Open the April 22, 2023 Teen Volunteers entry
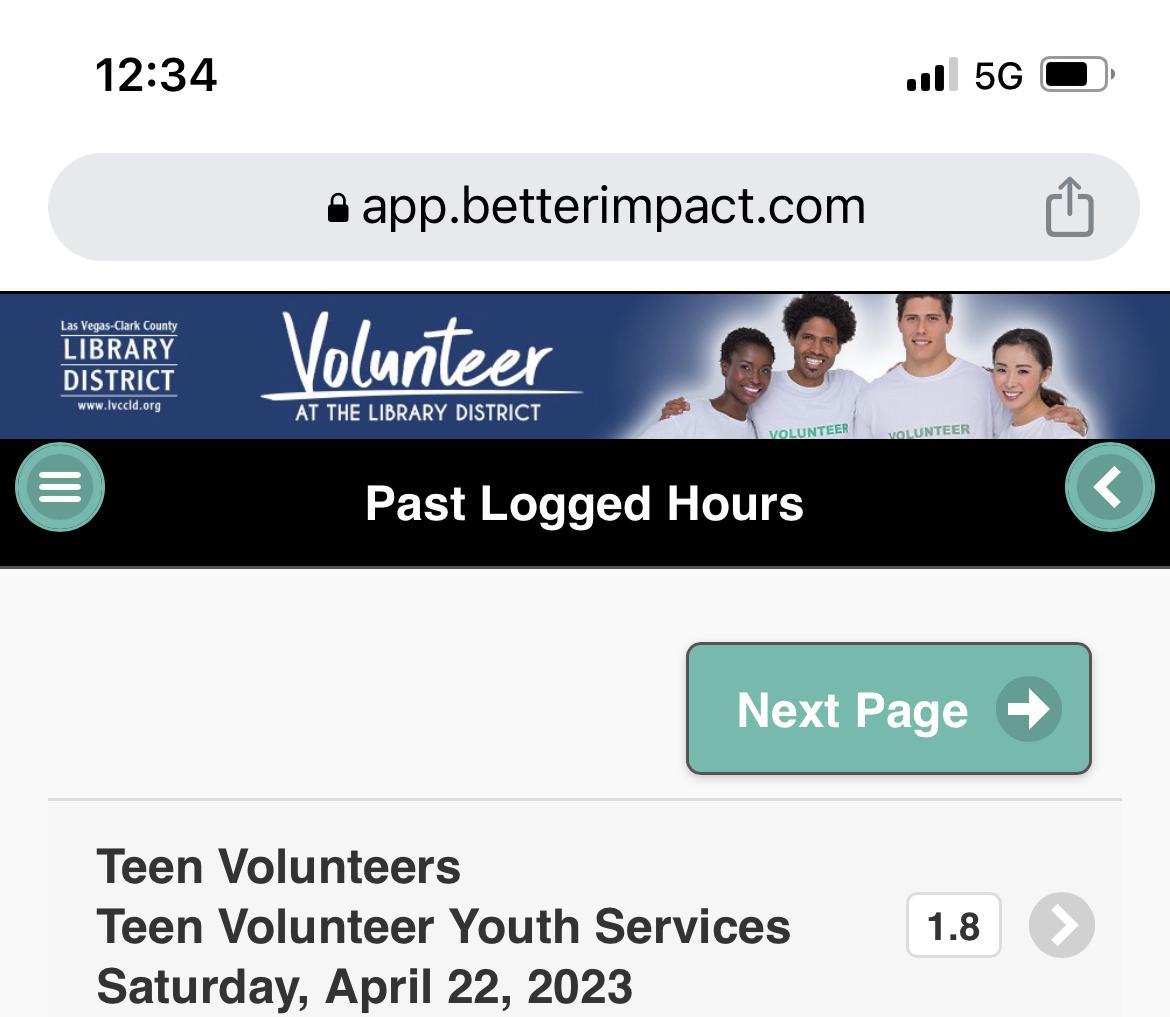 1061,925
